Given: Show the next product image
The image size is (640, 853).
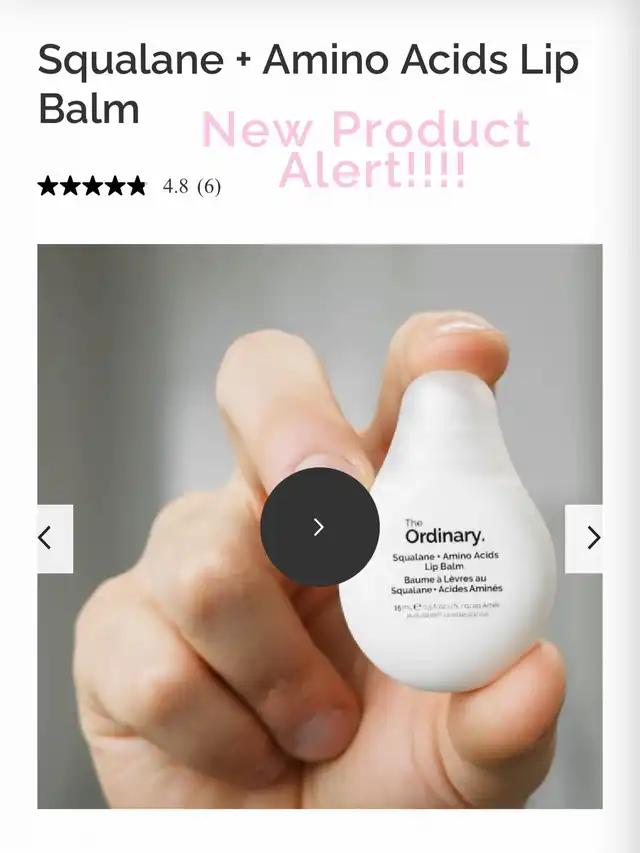Looking at the screenshot, I should (x=585, y=538).
